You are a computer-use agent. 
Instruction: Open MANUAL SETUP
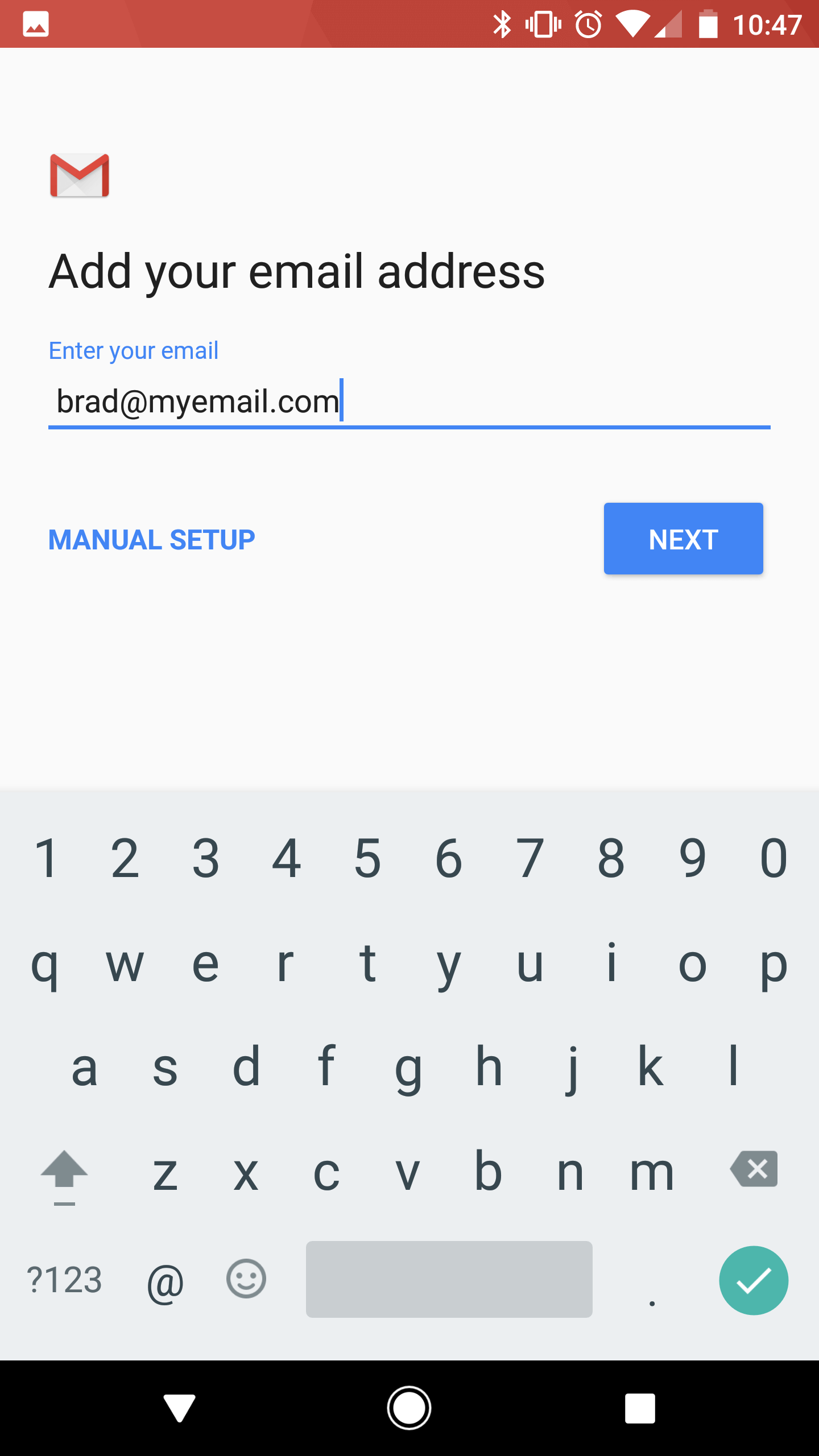click(151, 540)
